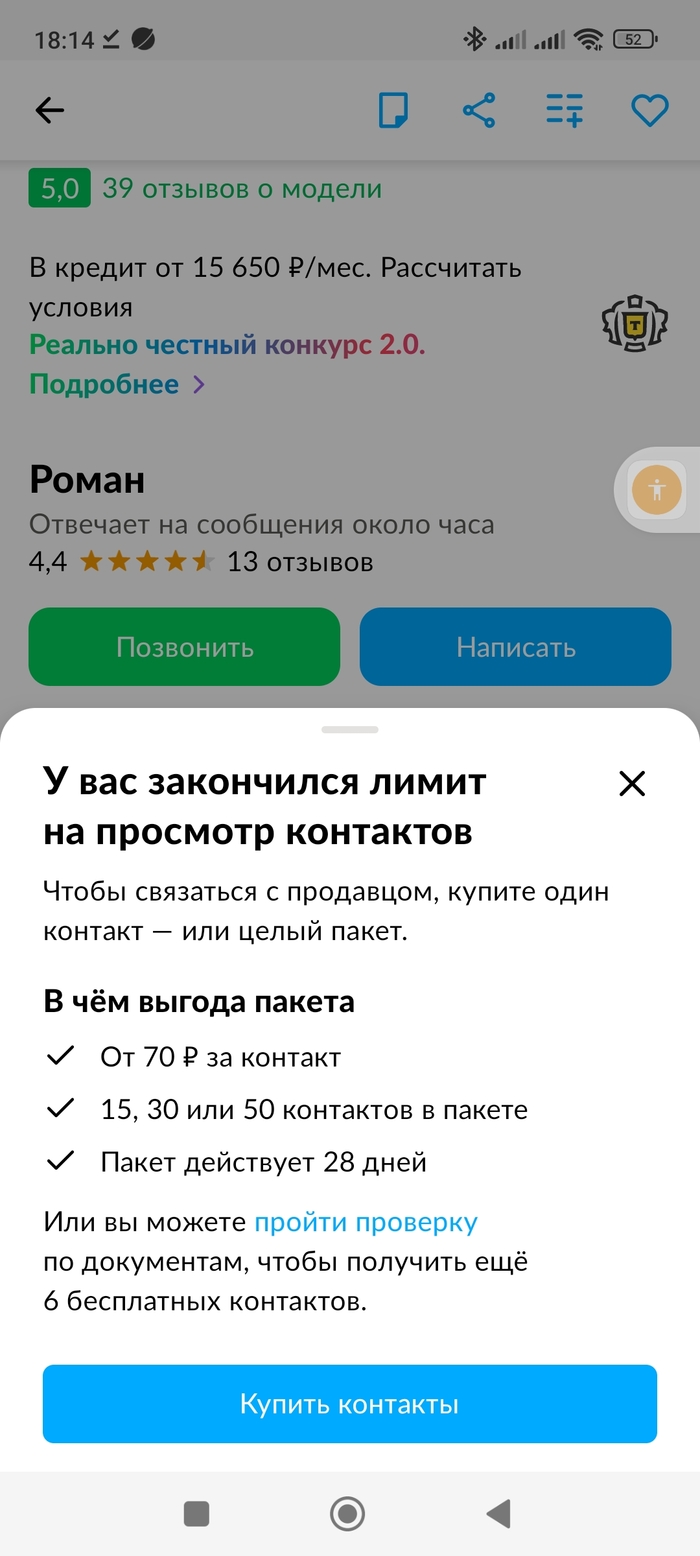Open the accessibility floating button
700x1556 pixels.
tap(657, 490)
